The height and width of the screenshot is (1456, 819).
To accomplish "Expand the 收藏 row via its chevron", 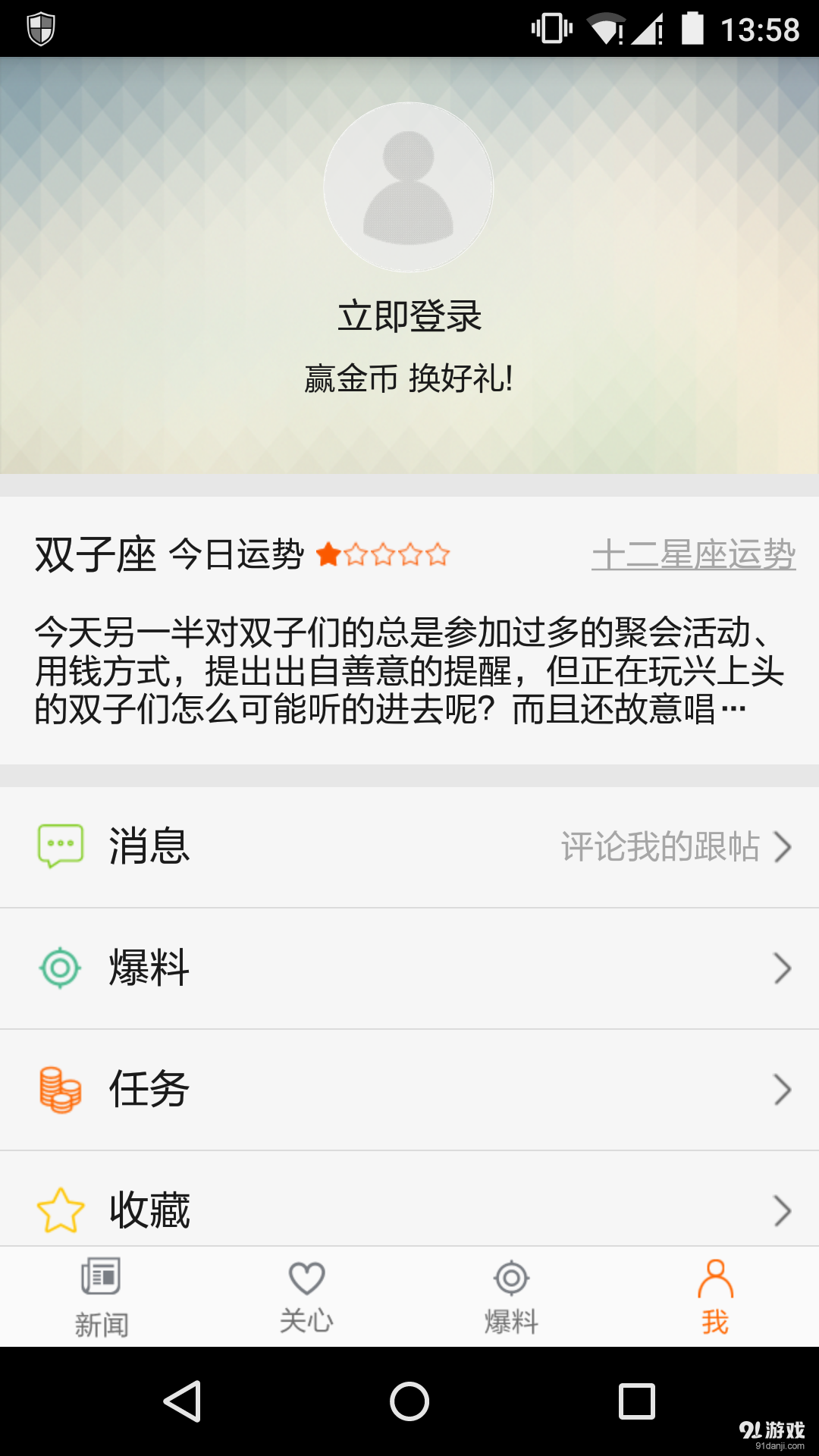I will (x=783, y=1212).
